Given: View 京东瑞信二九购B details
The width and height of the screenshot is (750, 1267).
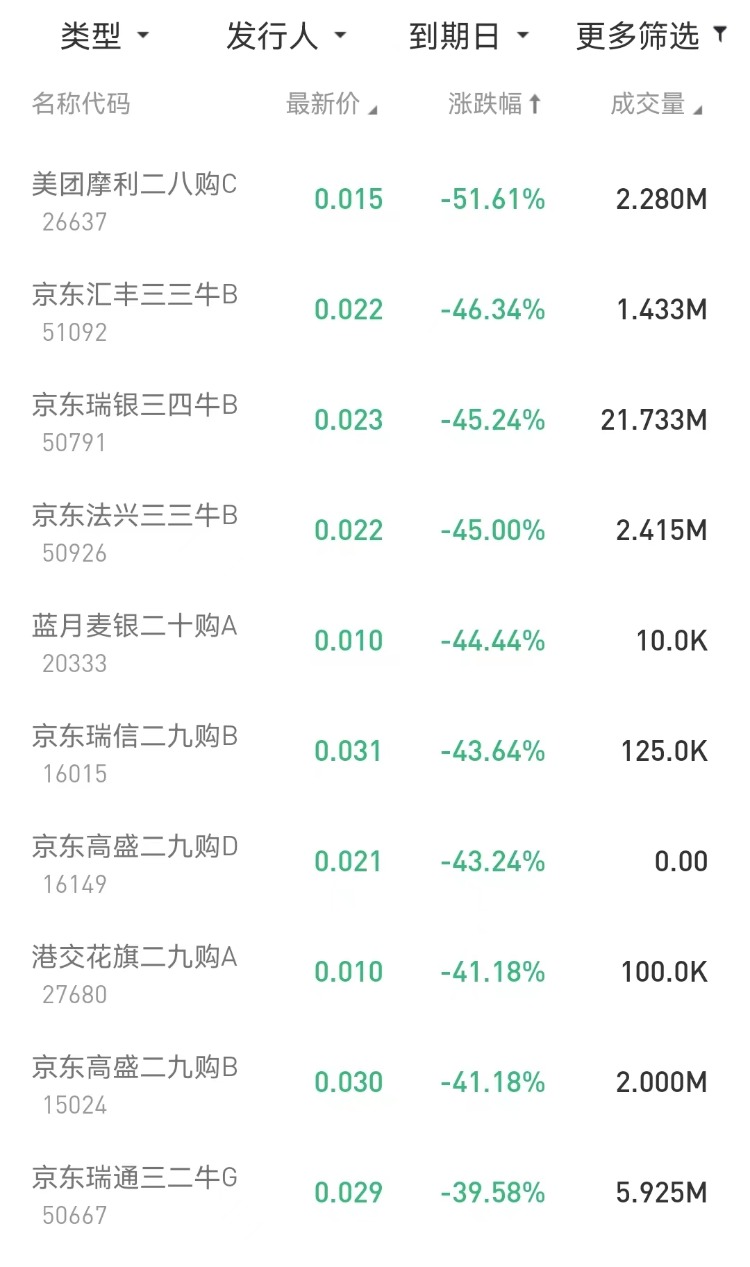Looking at the screenshot, I should 135,752.
